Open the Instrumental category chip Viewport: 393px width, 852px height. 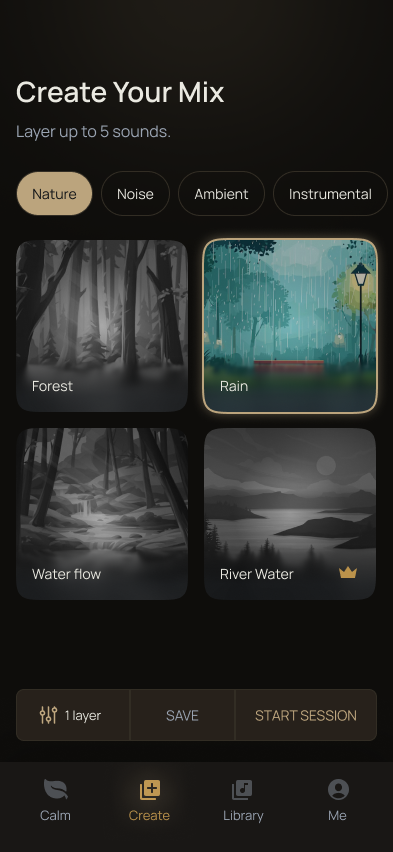(330, 194)
